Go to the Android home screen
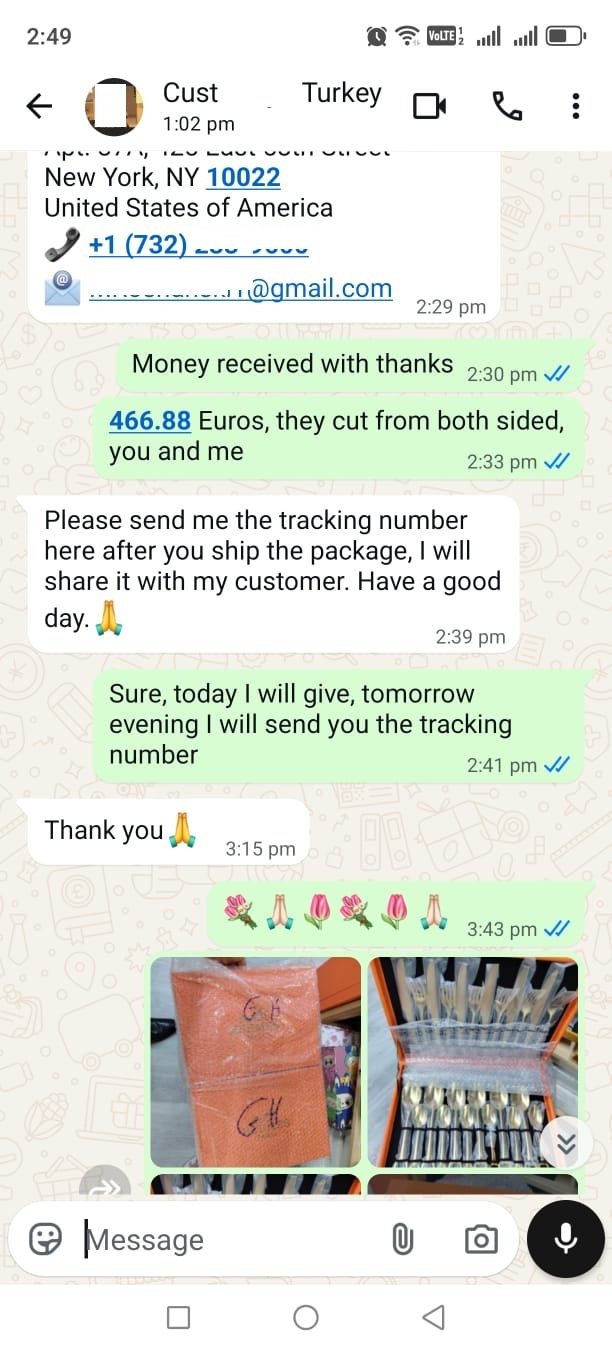Viewport: 612px width, 1350px height. [306, 1318]
